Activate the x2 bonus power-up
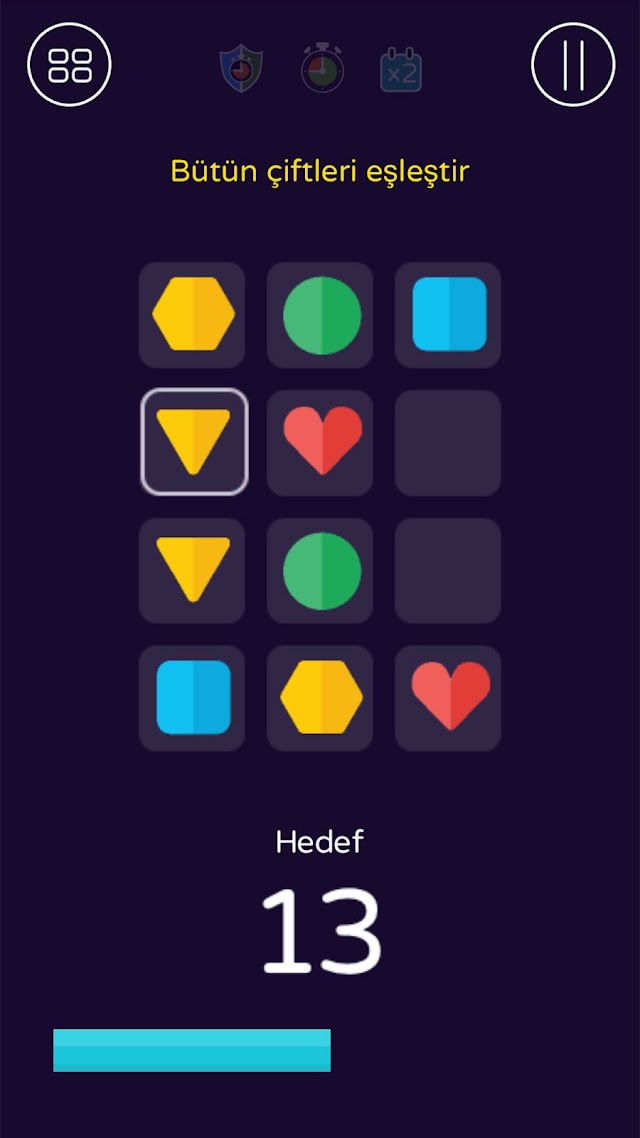Image resolution: width=640 pixels, height=1138 pixels. coord(401,70)
